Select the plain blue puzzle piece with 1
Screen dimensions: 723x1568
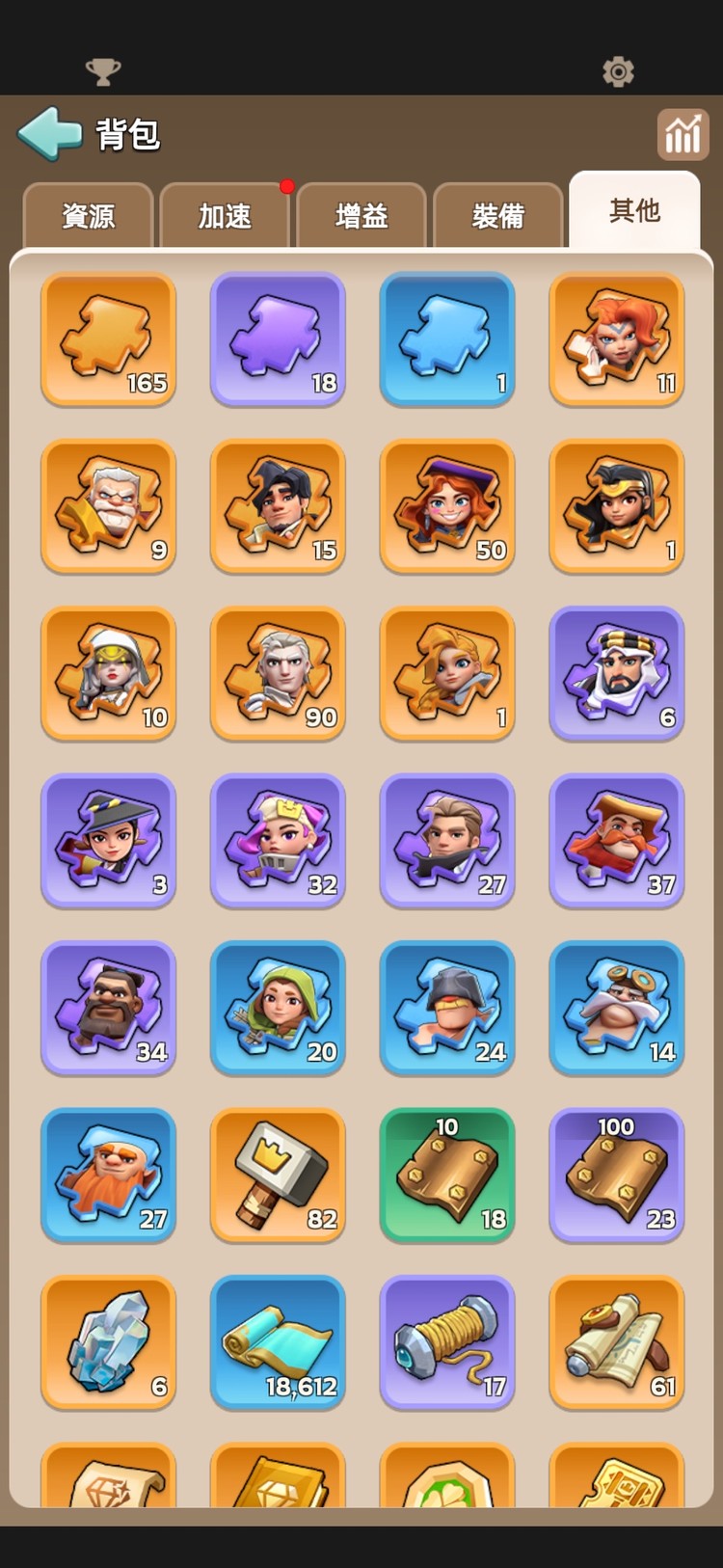[x=447, y=338]
